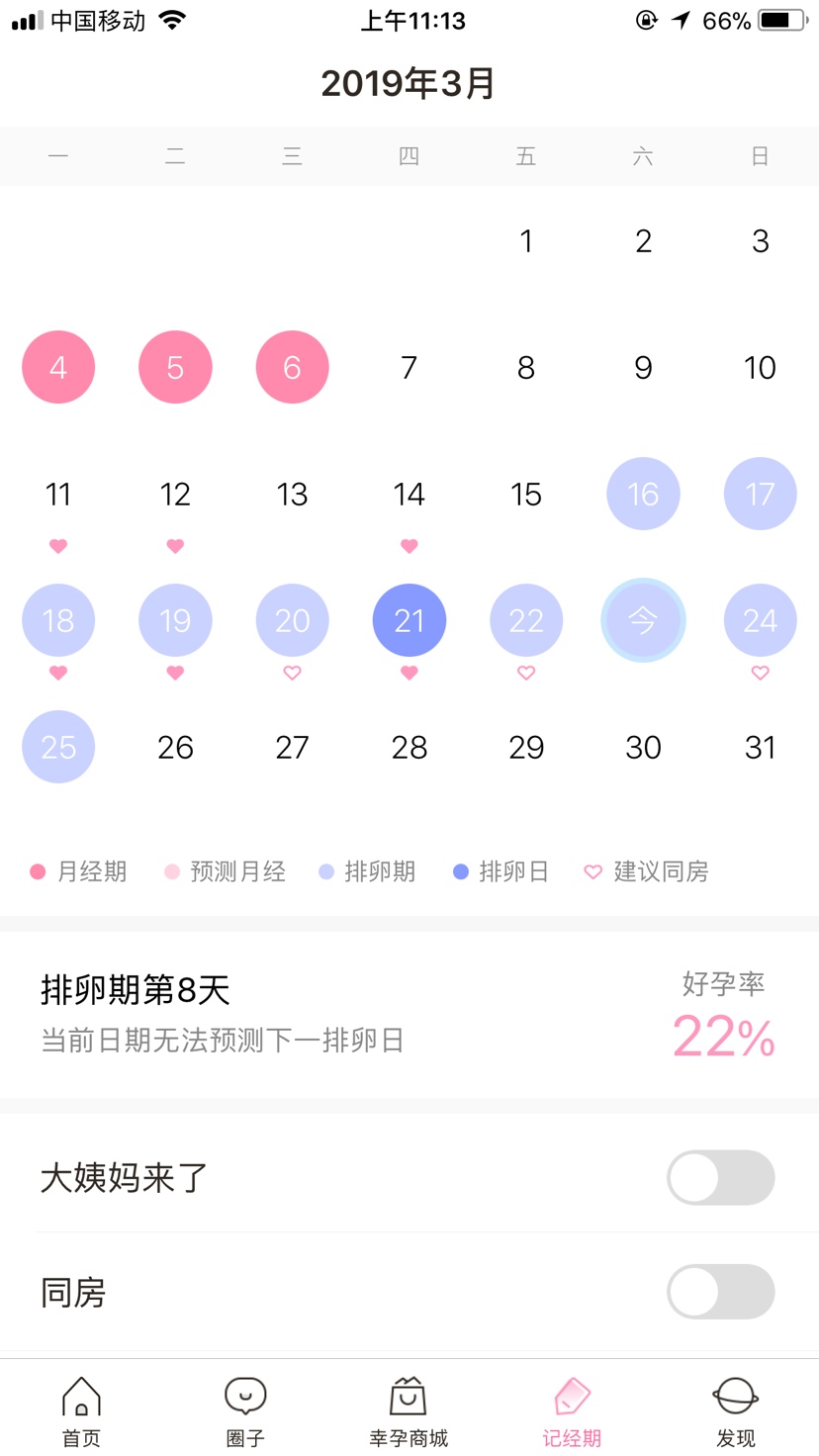Tap today's date marked 今
The height and width of the screenshot is (1456, 819).
coord(643,620)
